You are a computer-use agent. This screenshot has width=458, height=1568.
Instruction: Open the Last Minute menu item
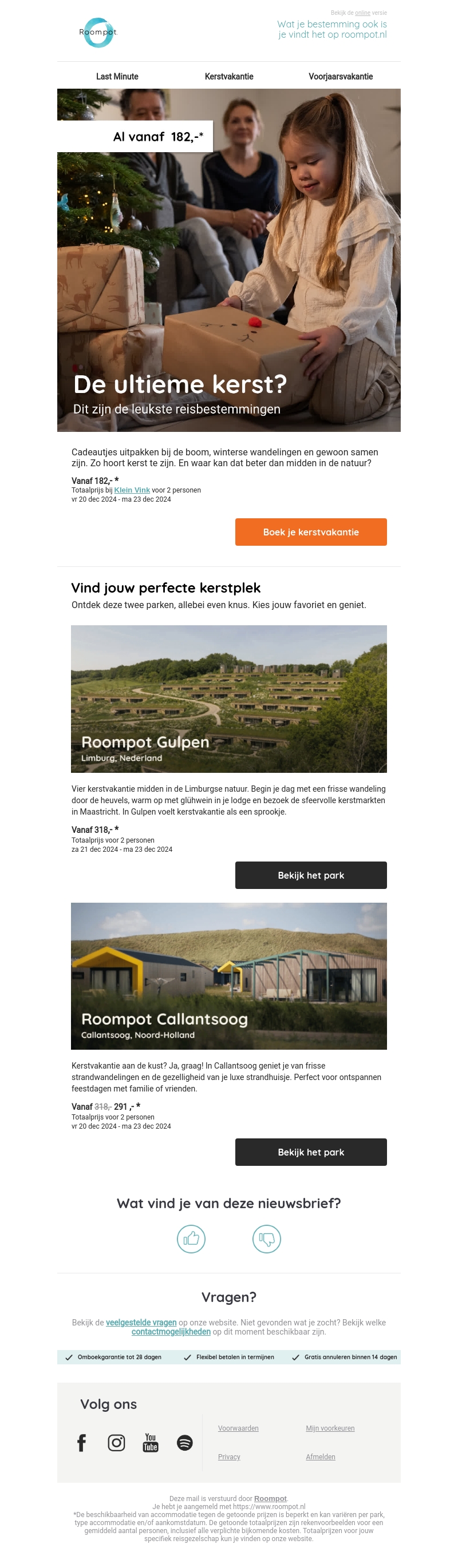click(117, 77)
